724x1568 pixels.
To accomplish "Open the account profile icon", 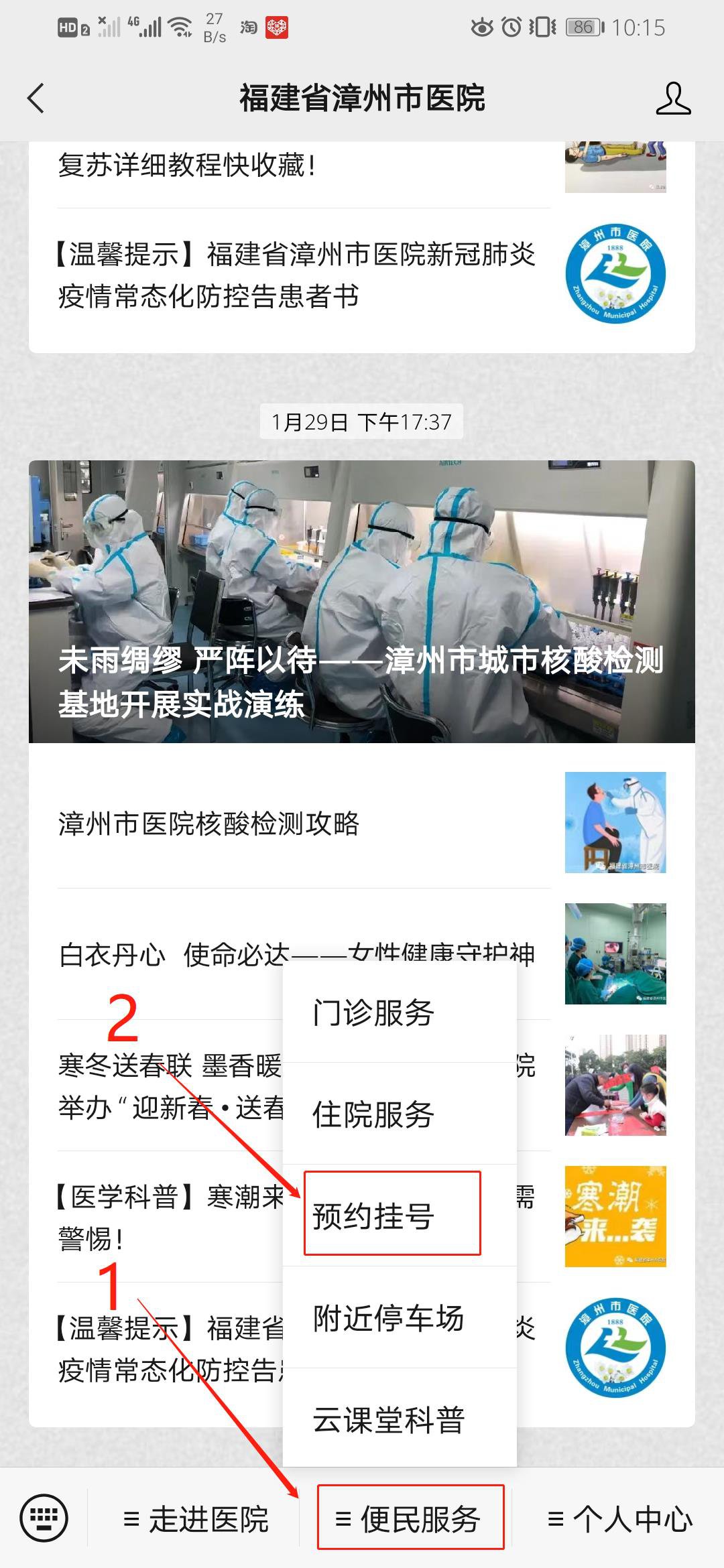I will [x=672, y=99].
